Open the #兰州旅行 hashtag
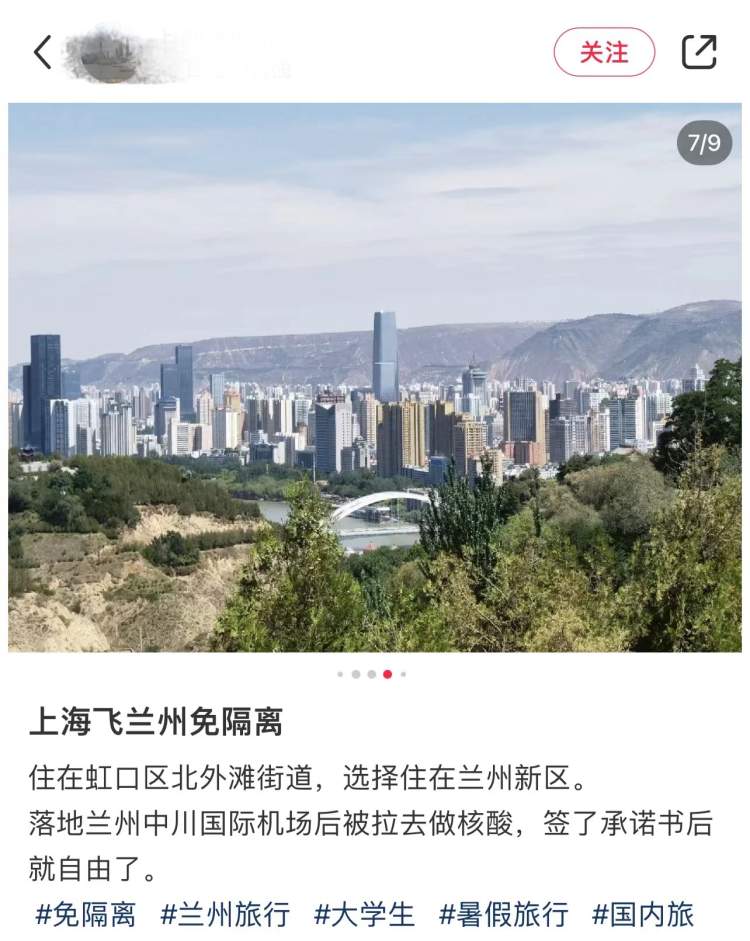Image resolution: width=750 pixels, height=941 pixels. tap(225, 914)
